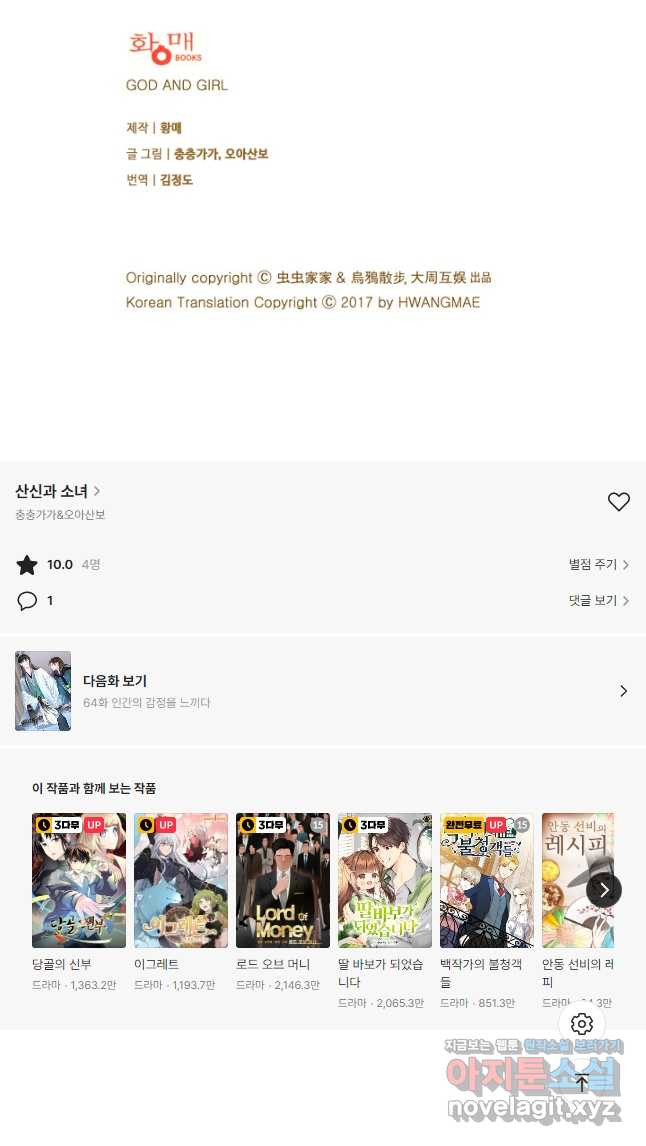Viewport: 646px width, 1146px height.
Task: Open the 당골의 신부 webtoon
Action: [x=79, y=880]
